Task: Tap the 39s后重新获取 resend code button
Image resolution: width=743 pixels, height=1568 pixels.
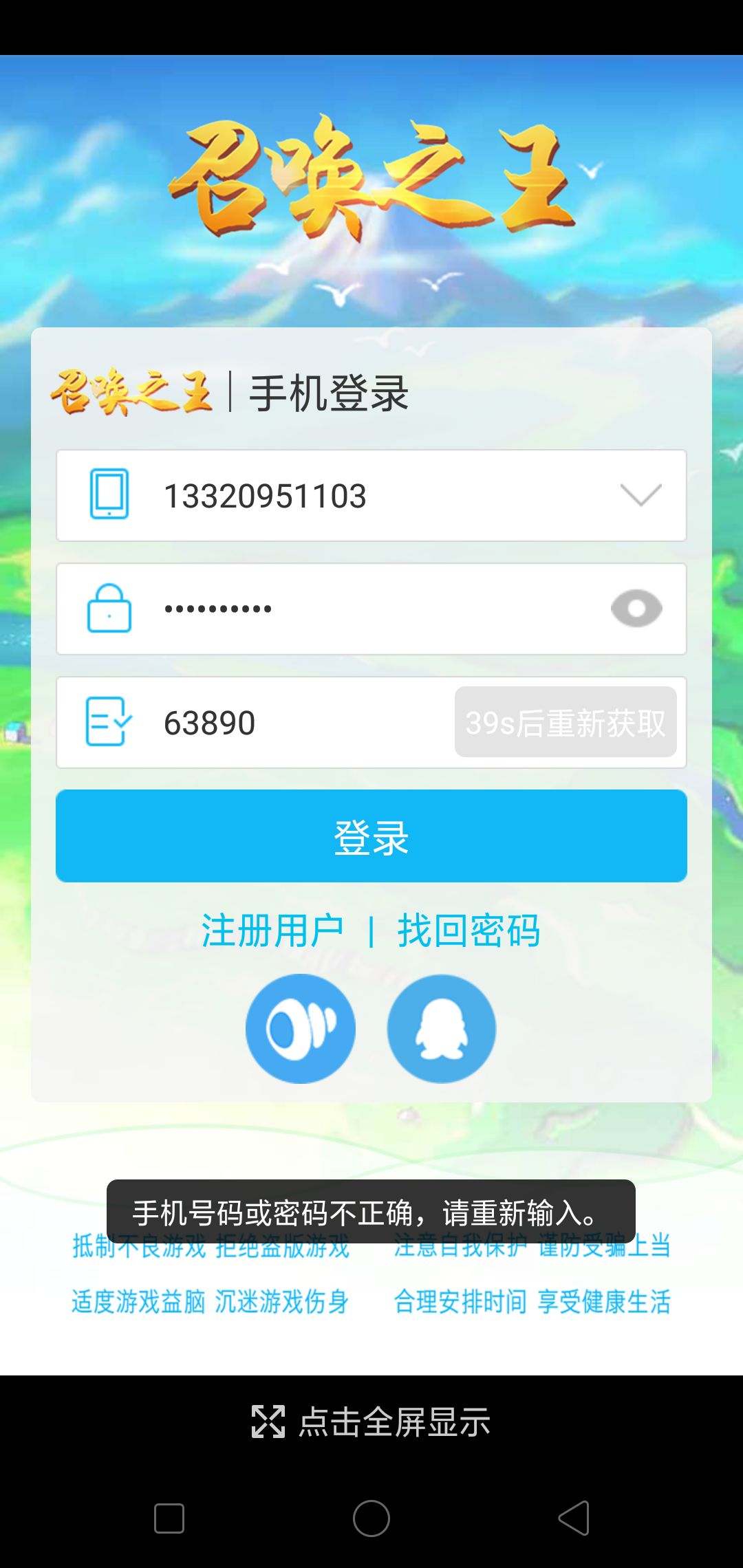Action: tap(566, 722)
